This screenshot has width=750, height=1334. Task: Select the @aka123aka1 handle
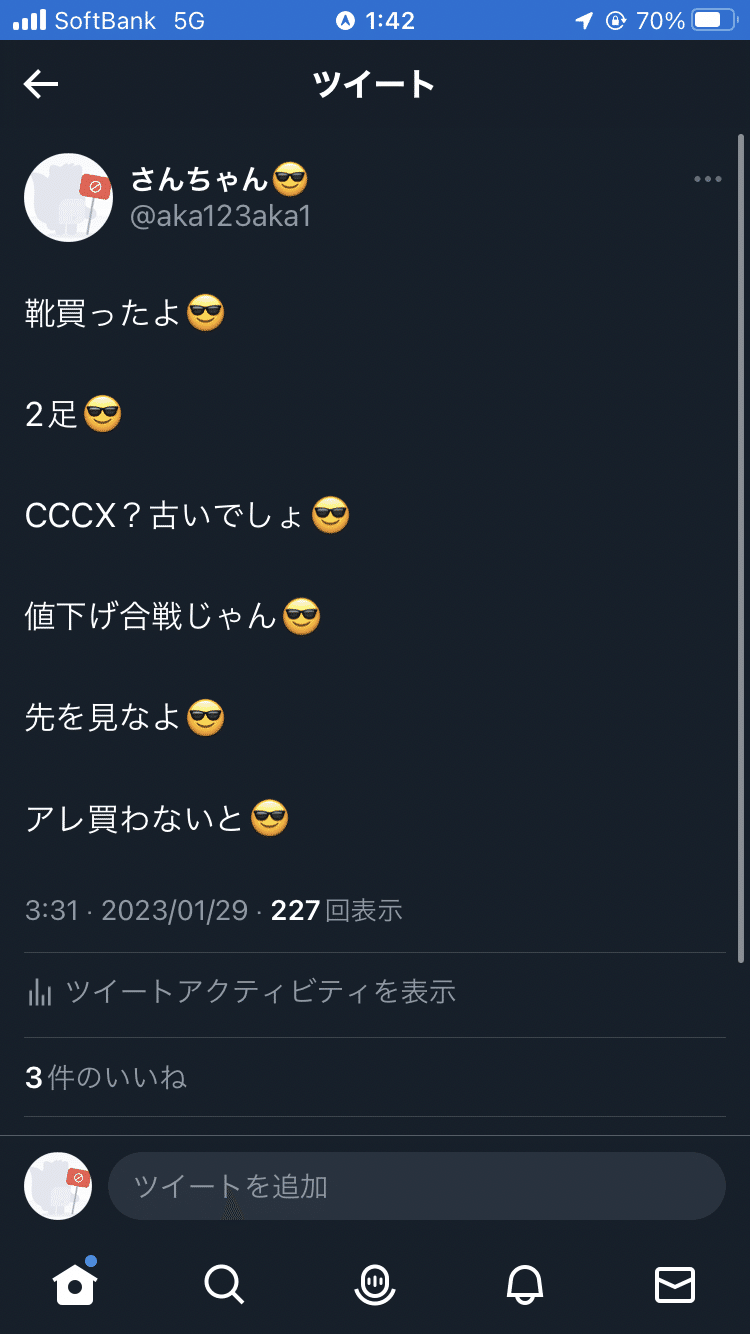(222, 213)
